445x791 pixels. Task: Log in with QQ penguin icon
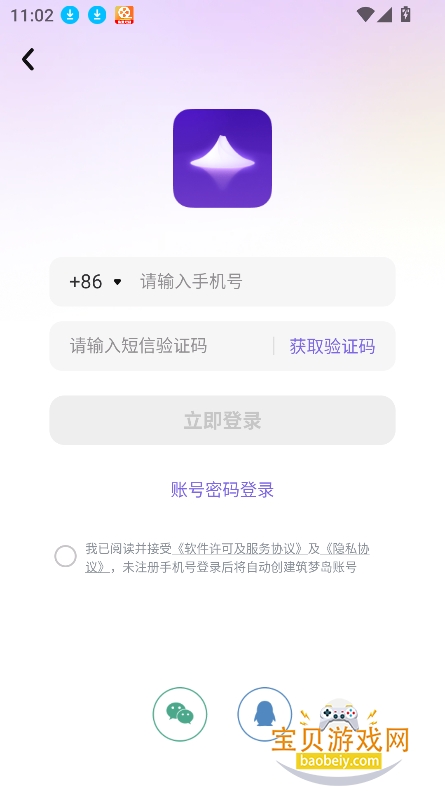click(264, 714)
